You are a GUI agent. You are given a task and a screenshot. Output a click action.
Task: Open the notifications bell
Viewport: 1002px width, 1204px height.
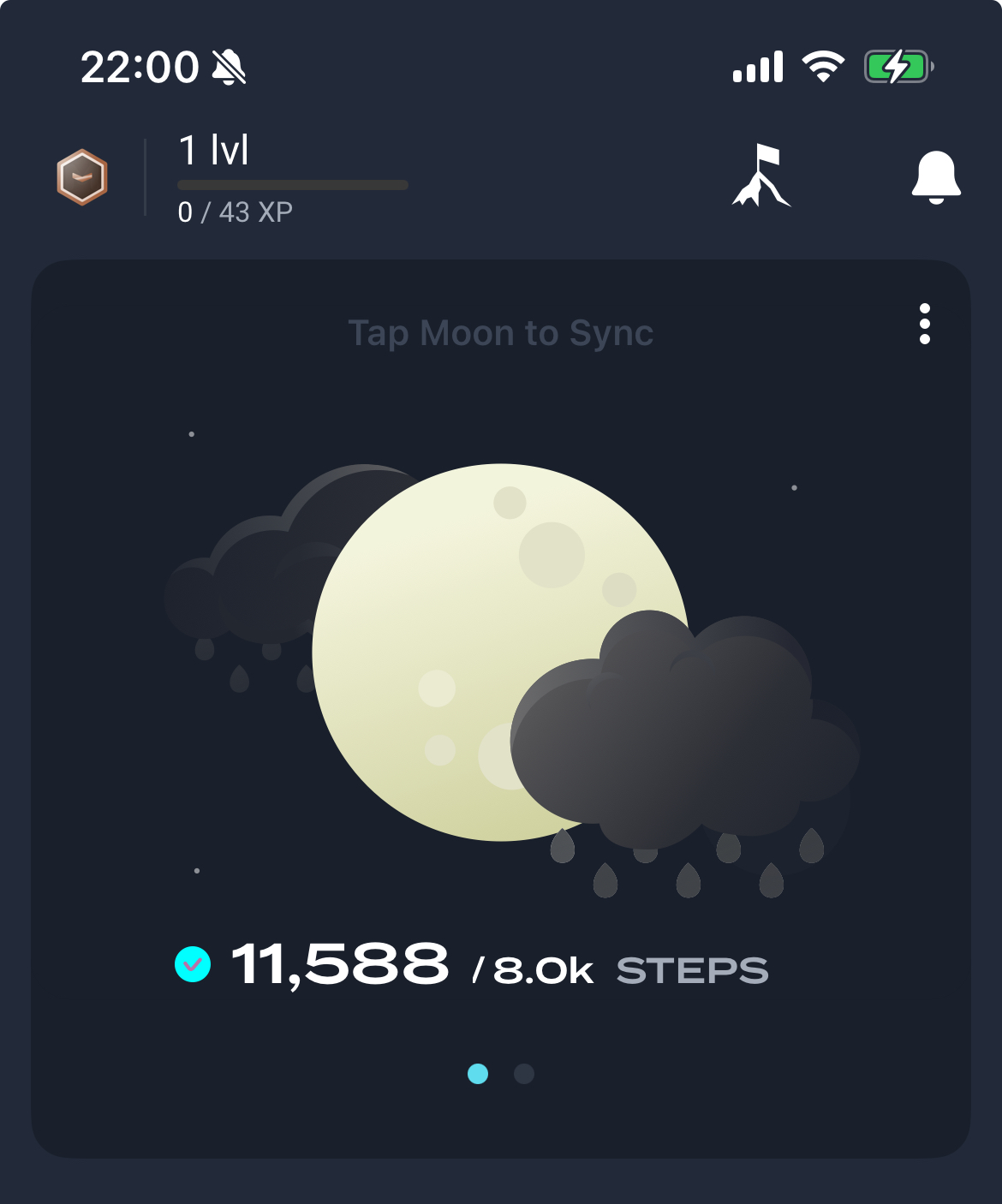(x=936, y=177)
